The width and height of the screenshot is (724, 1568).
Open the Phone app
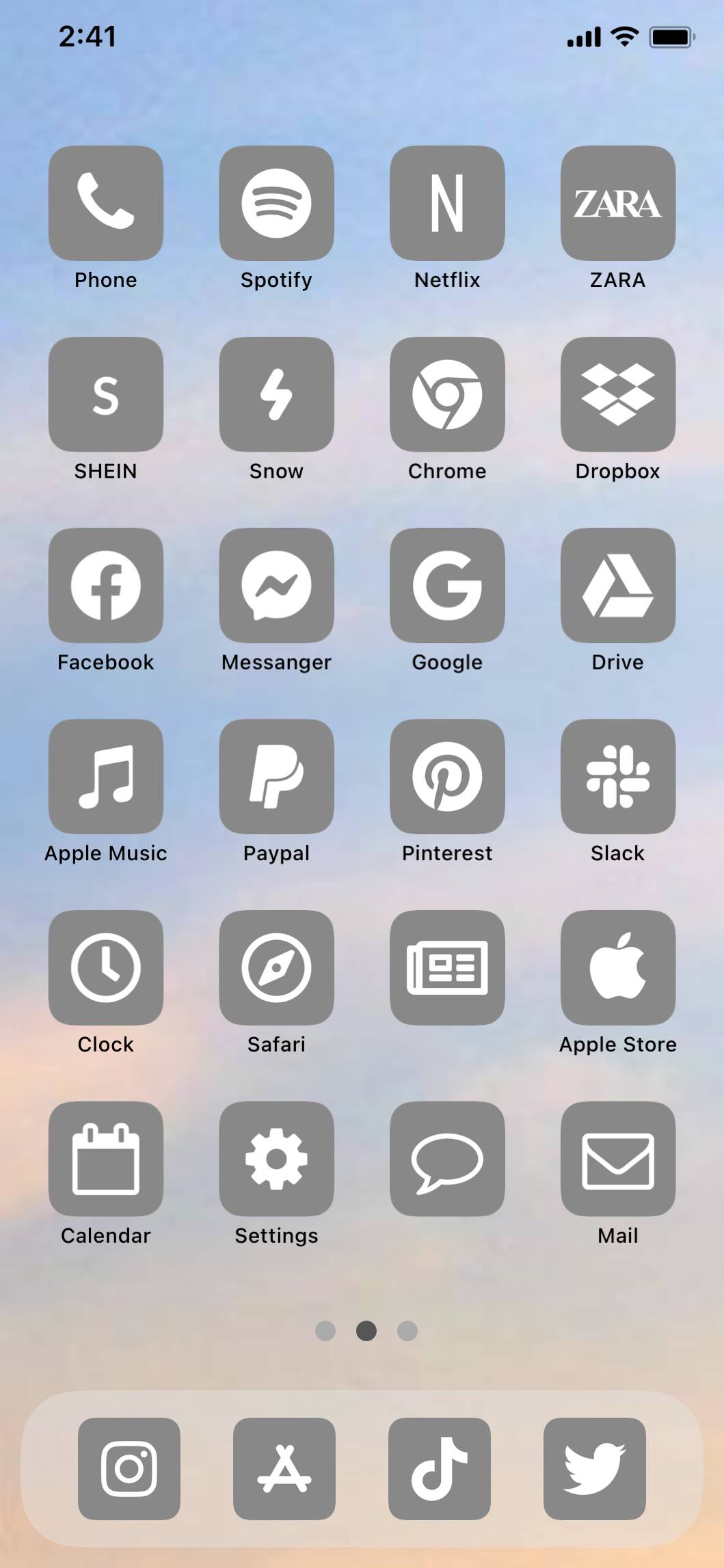pyautogui.click(x=106, y=203)
